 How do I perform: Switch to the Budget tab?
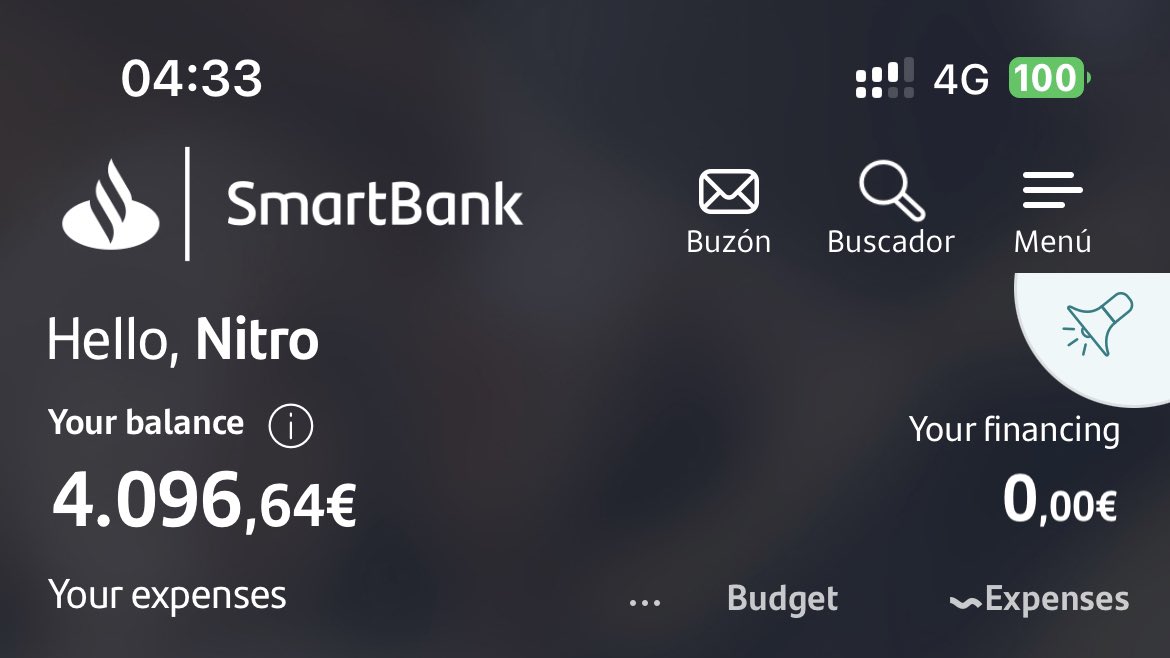pos(782,599)
